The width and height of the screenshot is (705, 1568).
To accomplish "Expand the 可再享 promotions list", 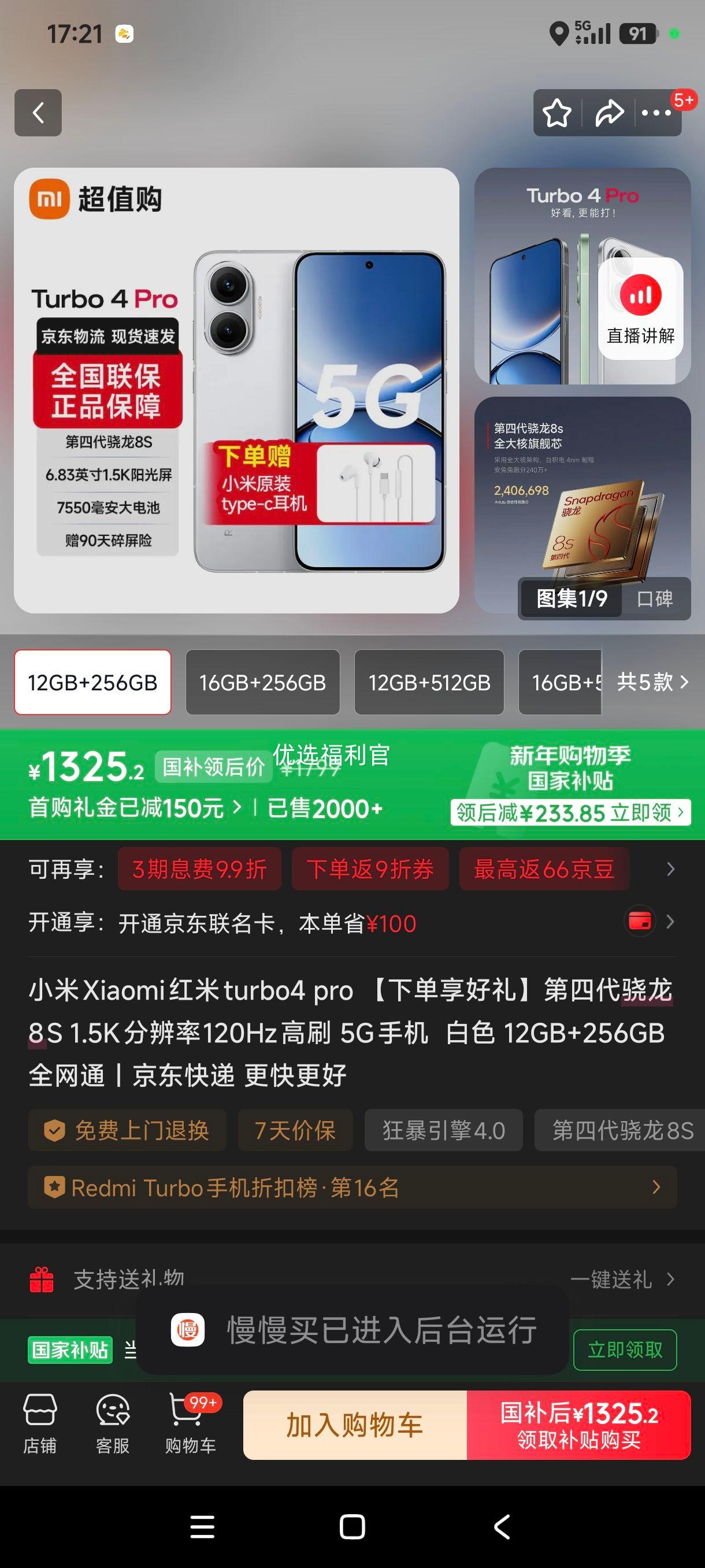I will (670, 869).
